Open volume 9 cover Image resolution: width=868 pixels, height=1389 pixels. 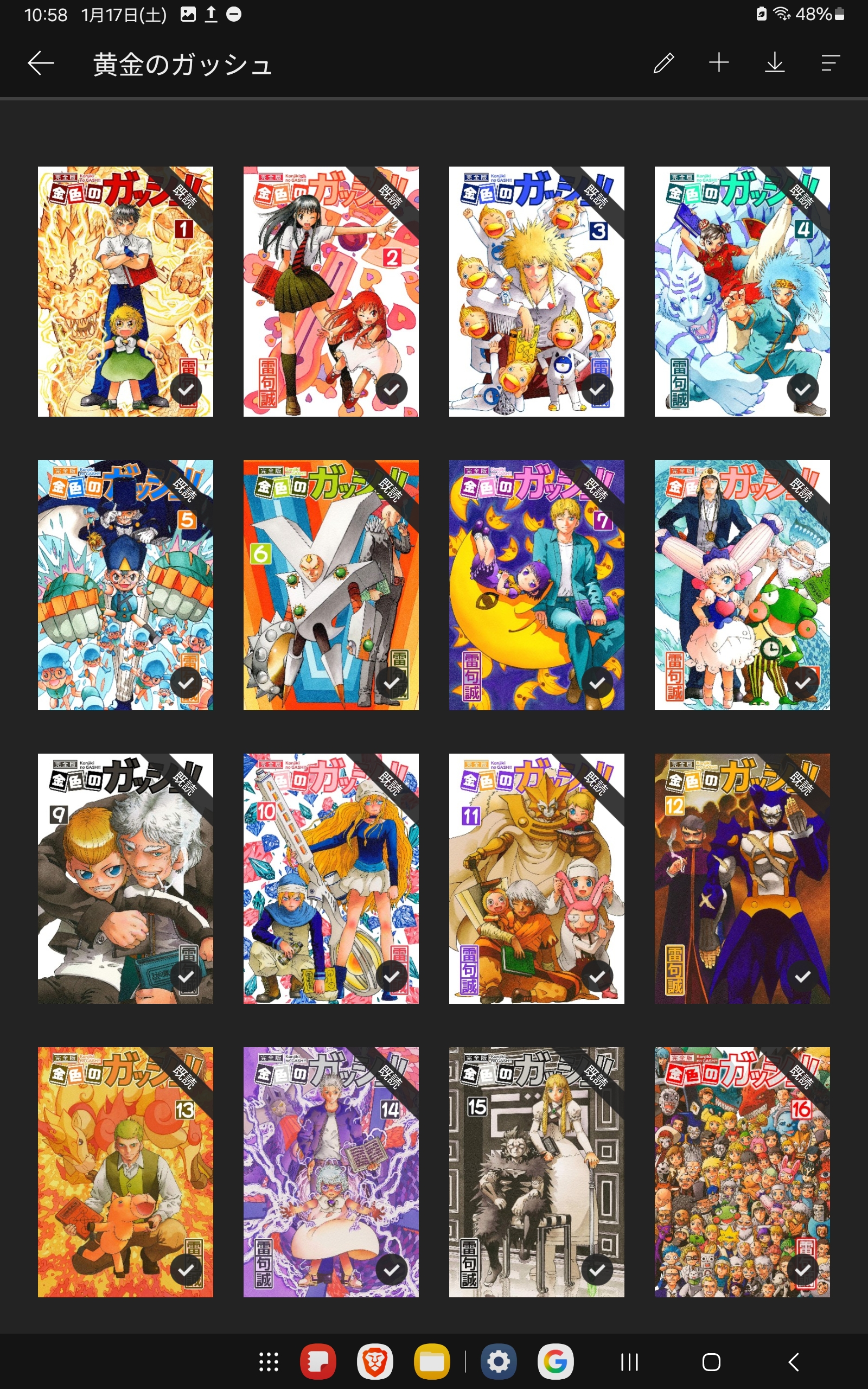pos(125,878)
